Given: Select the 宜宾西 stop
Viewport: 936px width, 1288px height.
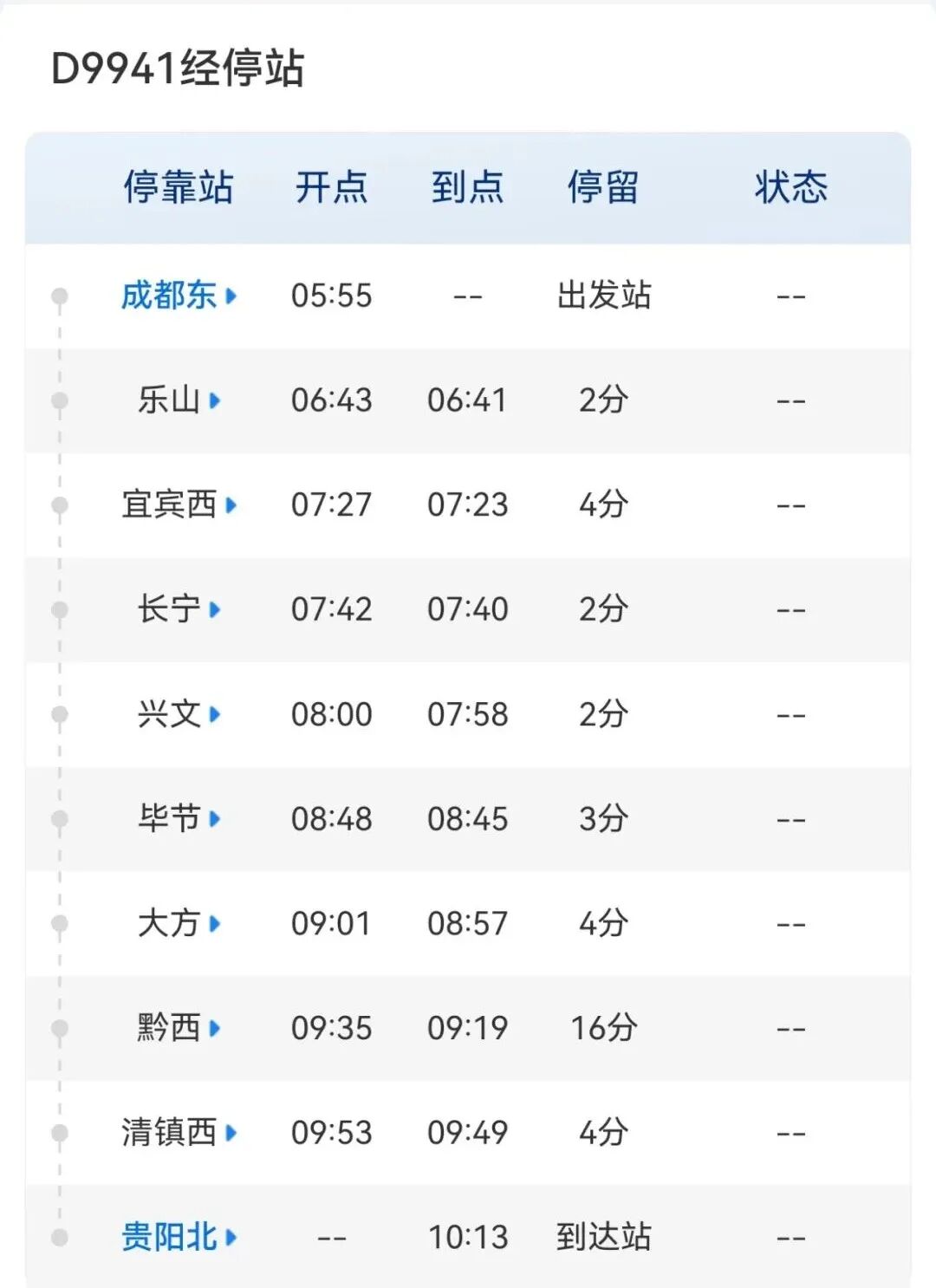Looking at the screenshot, I should [179, 504].
